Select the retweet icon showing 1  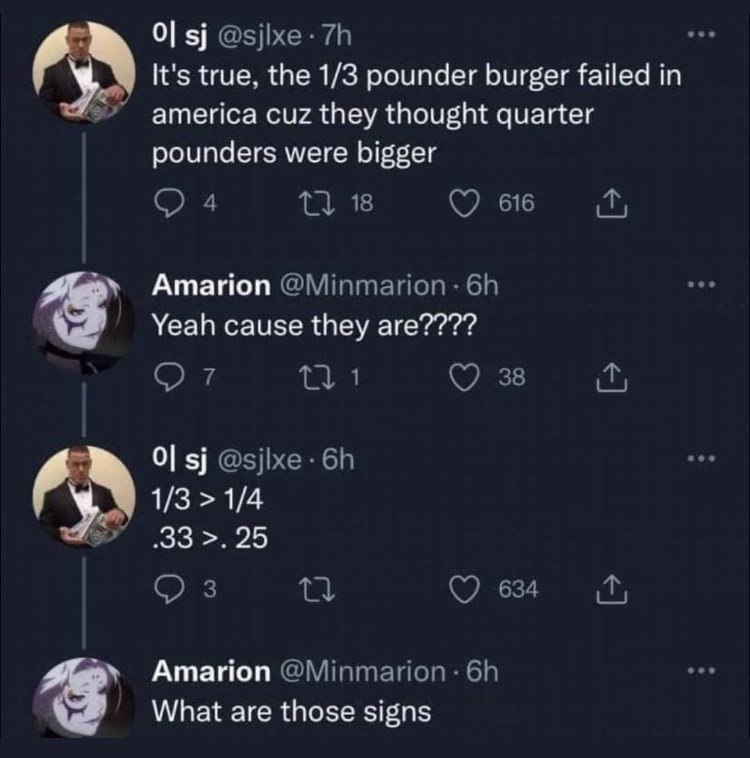coord(316,375)
